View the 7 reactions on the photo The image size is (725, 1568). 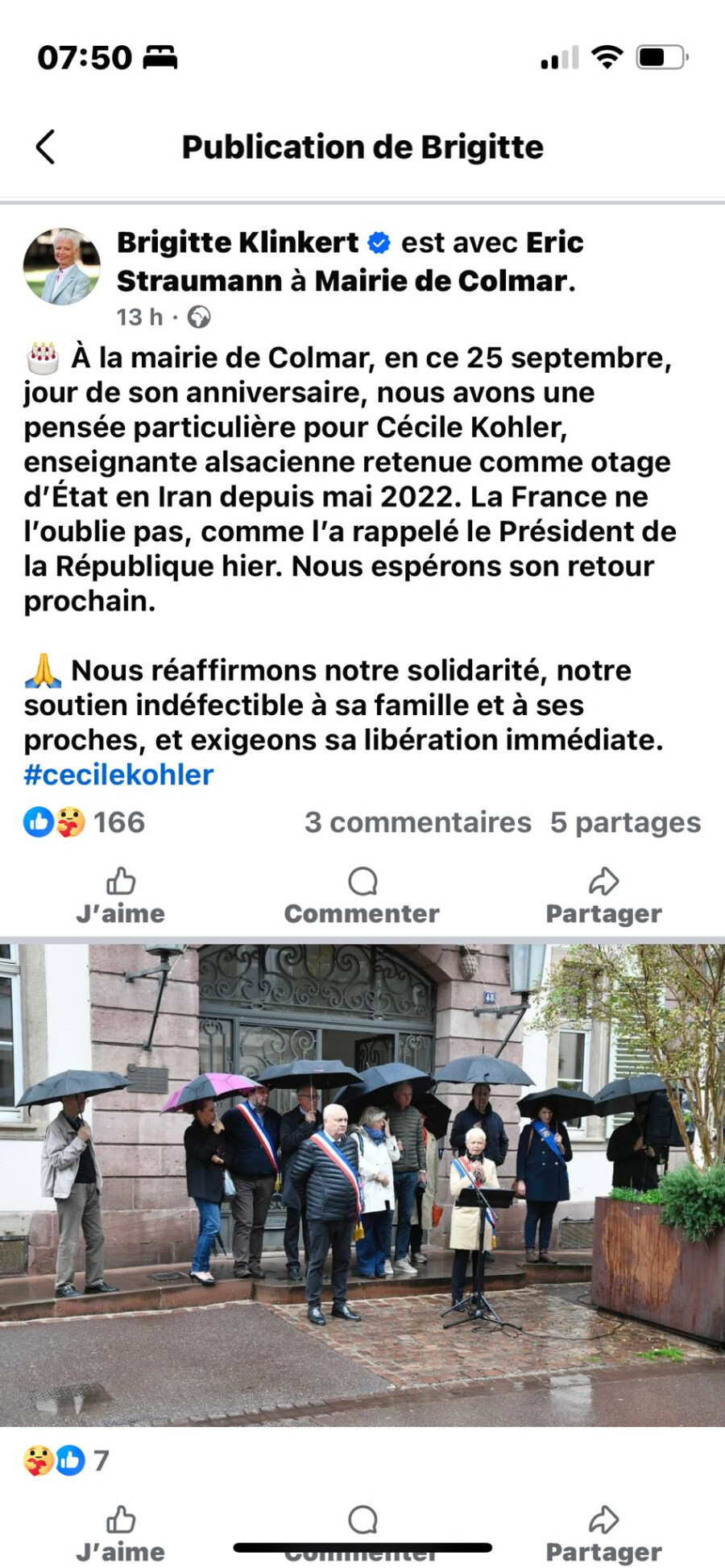(66, 1460)
